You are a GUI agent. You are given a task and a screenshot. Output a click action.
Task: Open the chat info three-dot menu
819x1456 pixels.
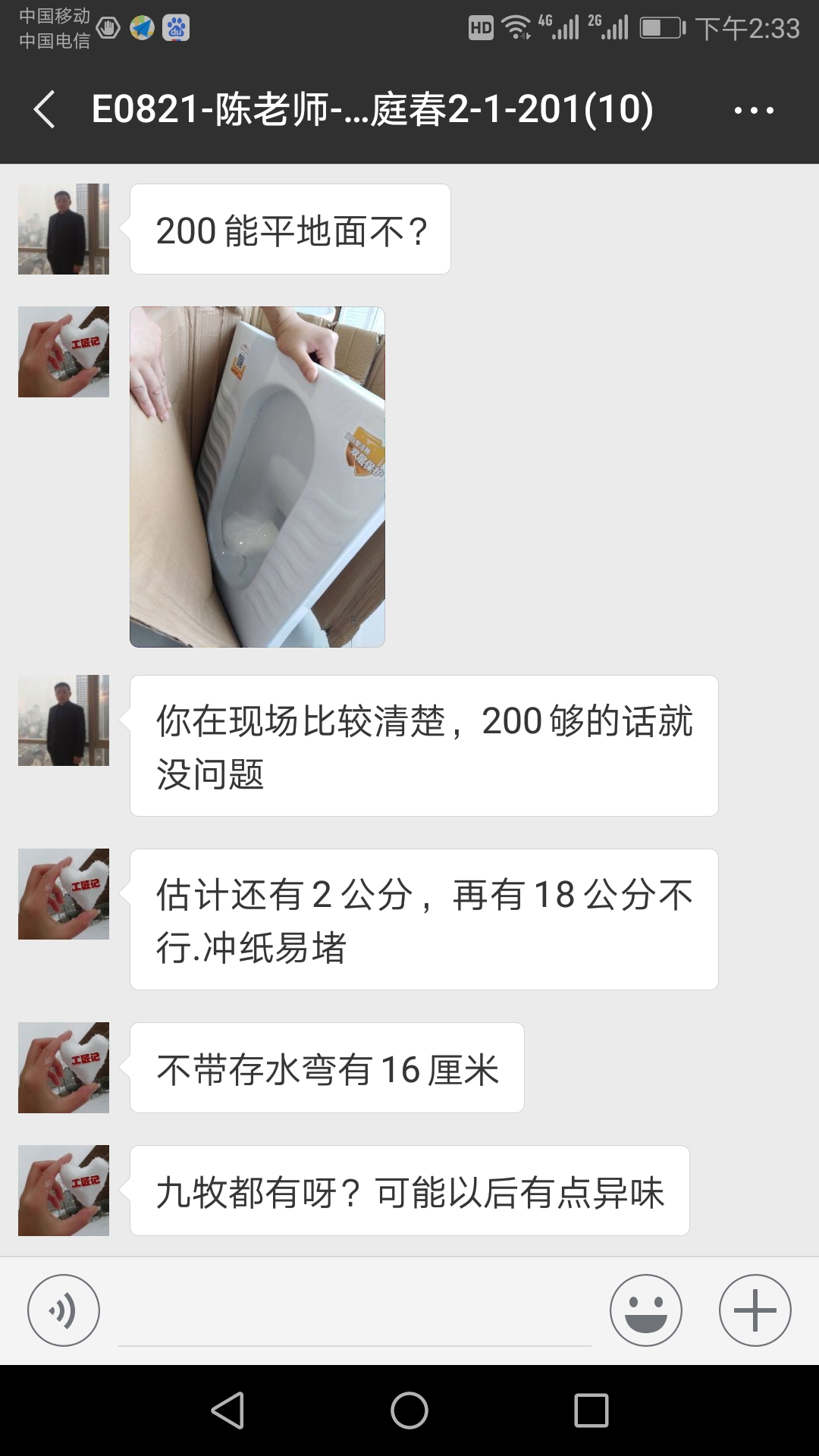(754, 110)
